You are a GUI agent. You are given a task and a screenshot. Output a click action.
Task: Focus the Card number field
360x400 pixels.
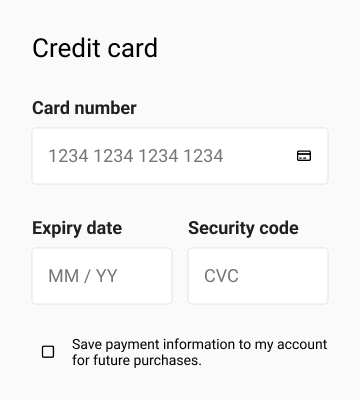(180, 156)
